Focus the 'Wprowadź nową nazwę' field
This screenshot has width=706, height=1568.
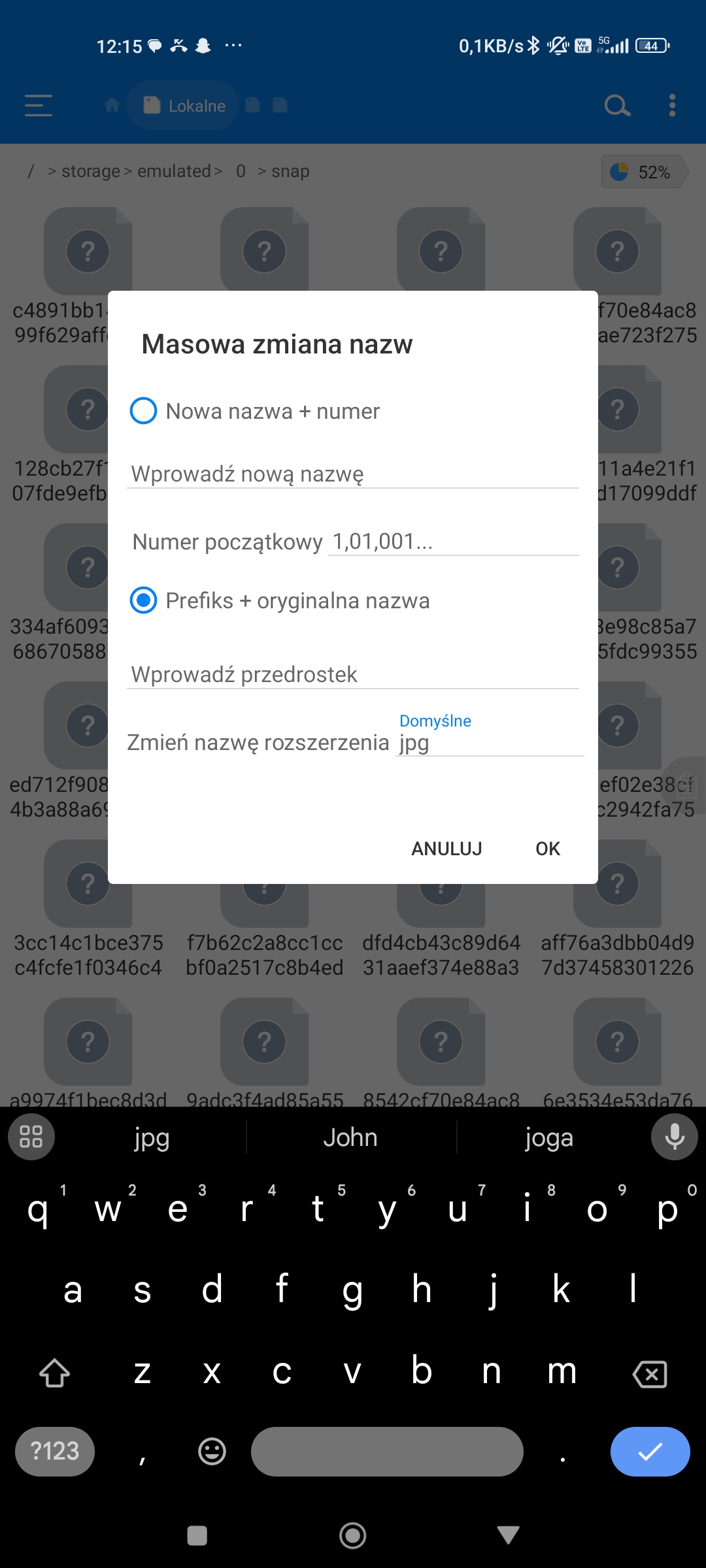pyautogui.click(x=353, y=474)
